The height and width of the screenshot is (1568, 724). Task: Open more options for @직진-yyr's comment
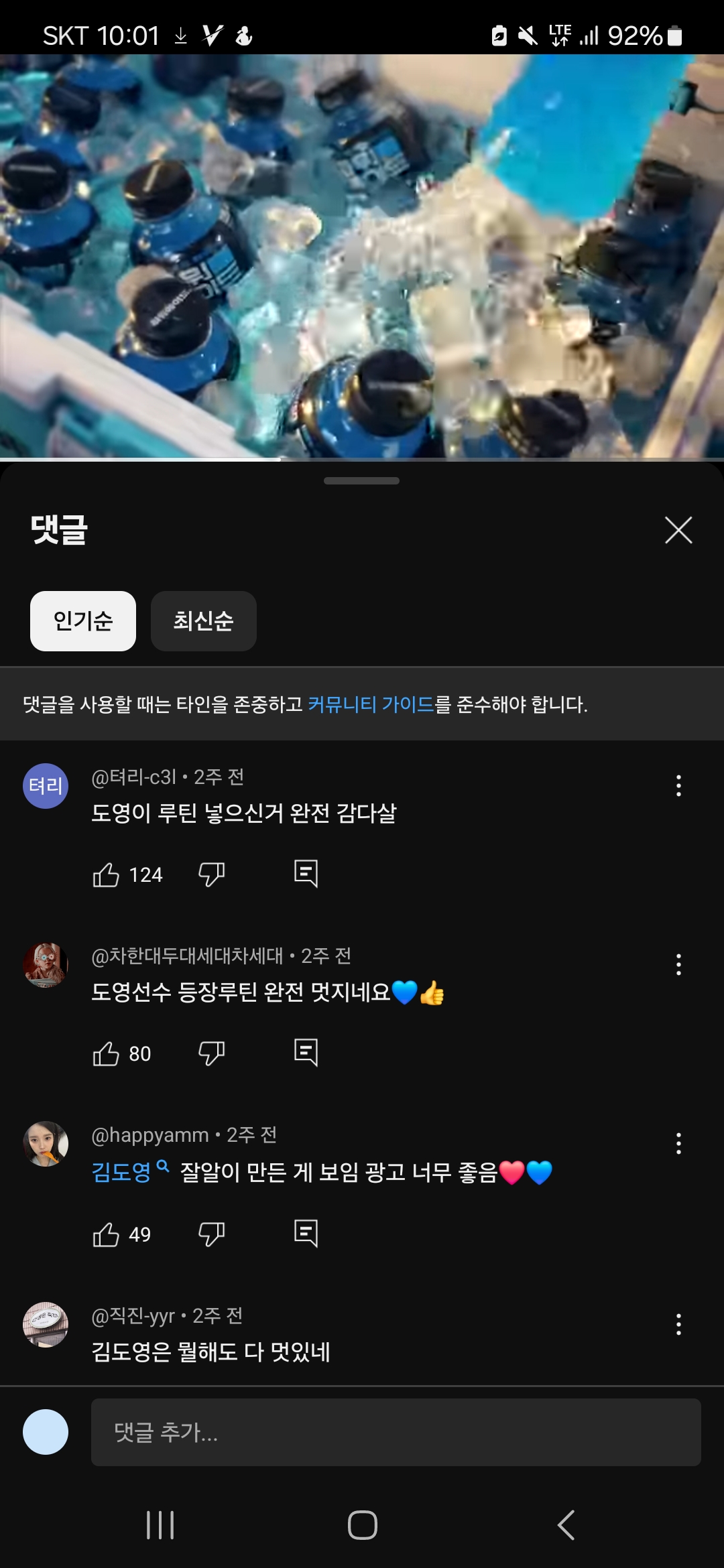pyautogui.click(x=678, y=1324)
